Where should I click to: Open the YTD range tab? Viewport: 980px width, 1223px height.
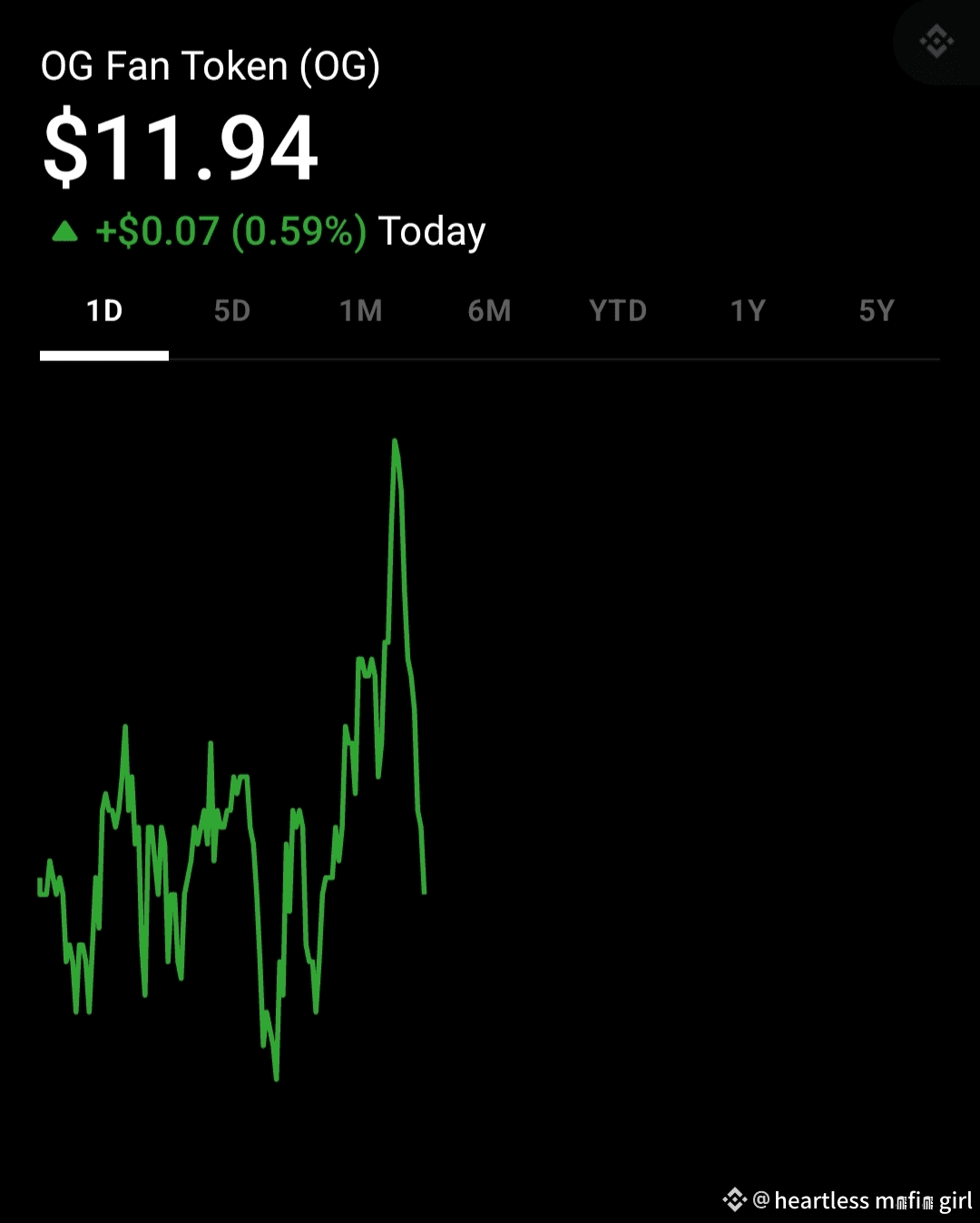[x=618, y=311]
